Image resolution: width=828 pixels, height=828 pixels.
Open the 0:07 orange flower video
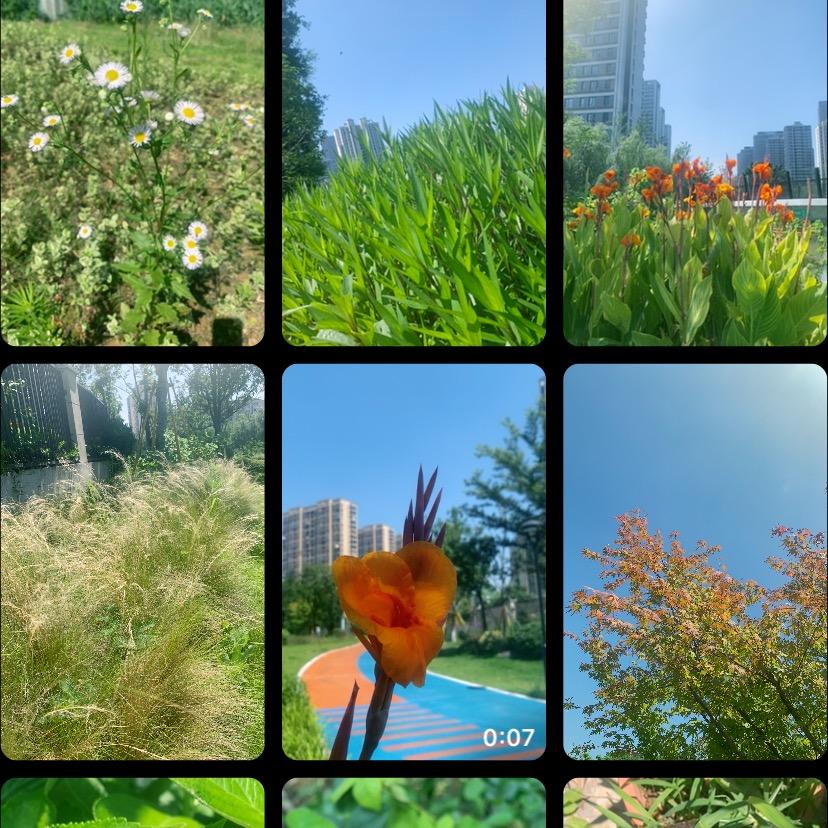[413, 561]
